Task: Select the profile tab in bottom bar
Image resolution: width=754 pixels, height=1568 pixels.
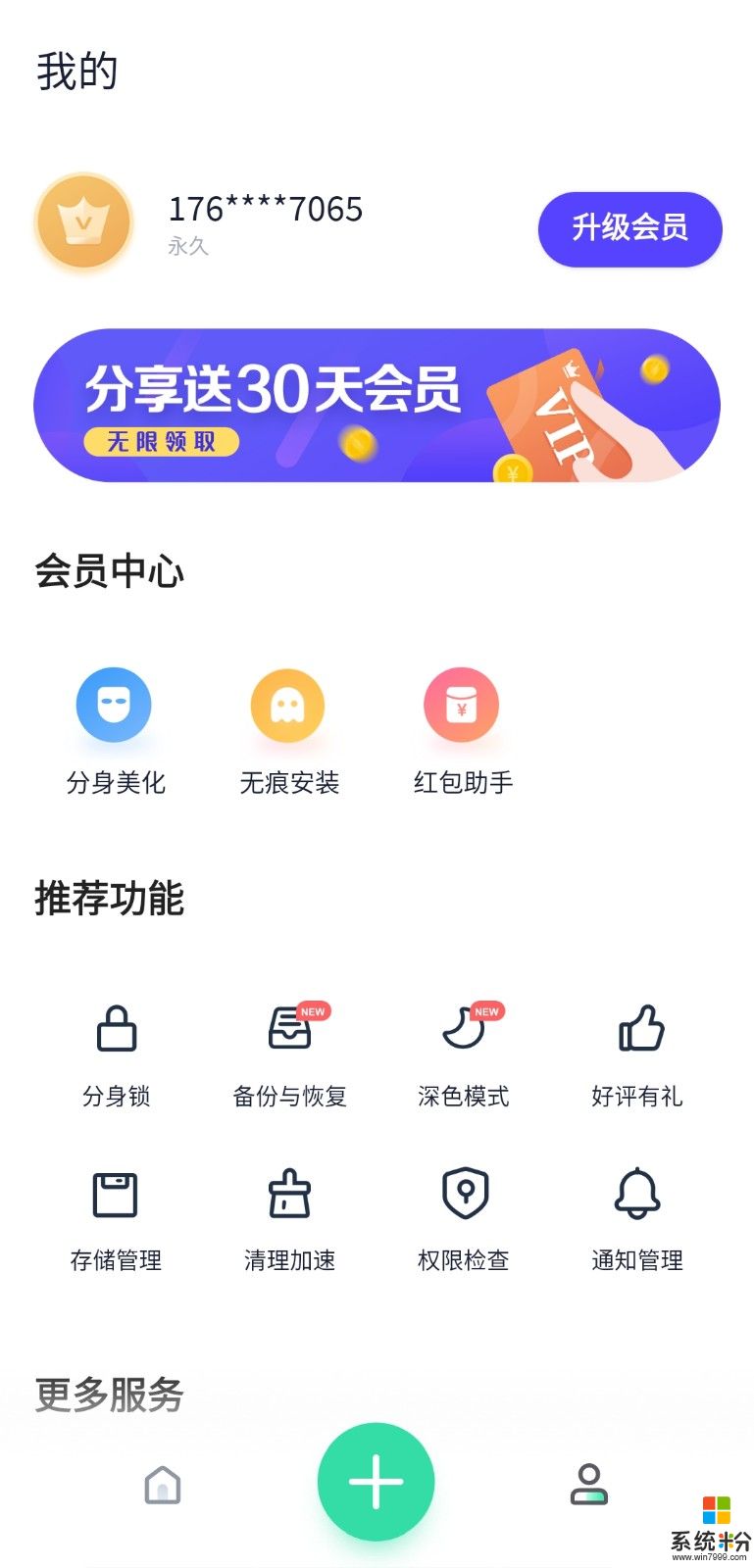Action: coord(588,1484)
